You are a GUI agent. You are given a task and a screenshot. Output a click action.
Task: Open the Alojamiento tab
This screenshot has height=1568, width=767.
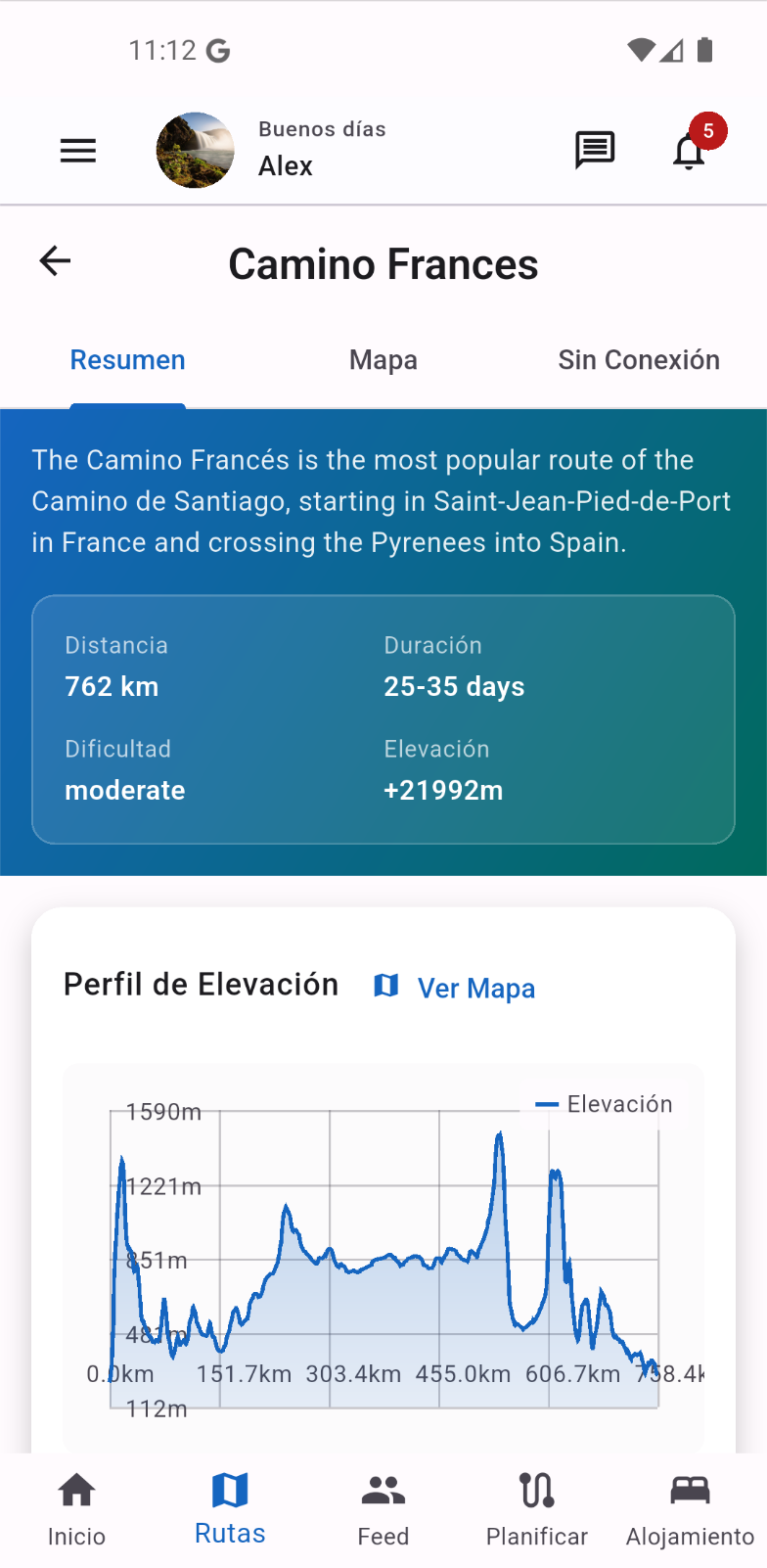click(x=690, y=1509)
